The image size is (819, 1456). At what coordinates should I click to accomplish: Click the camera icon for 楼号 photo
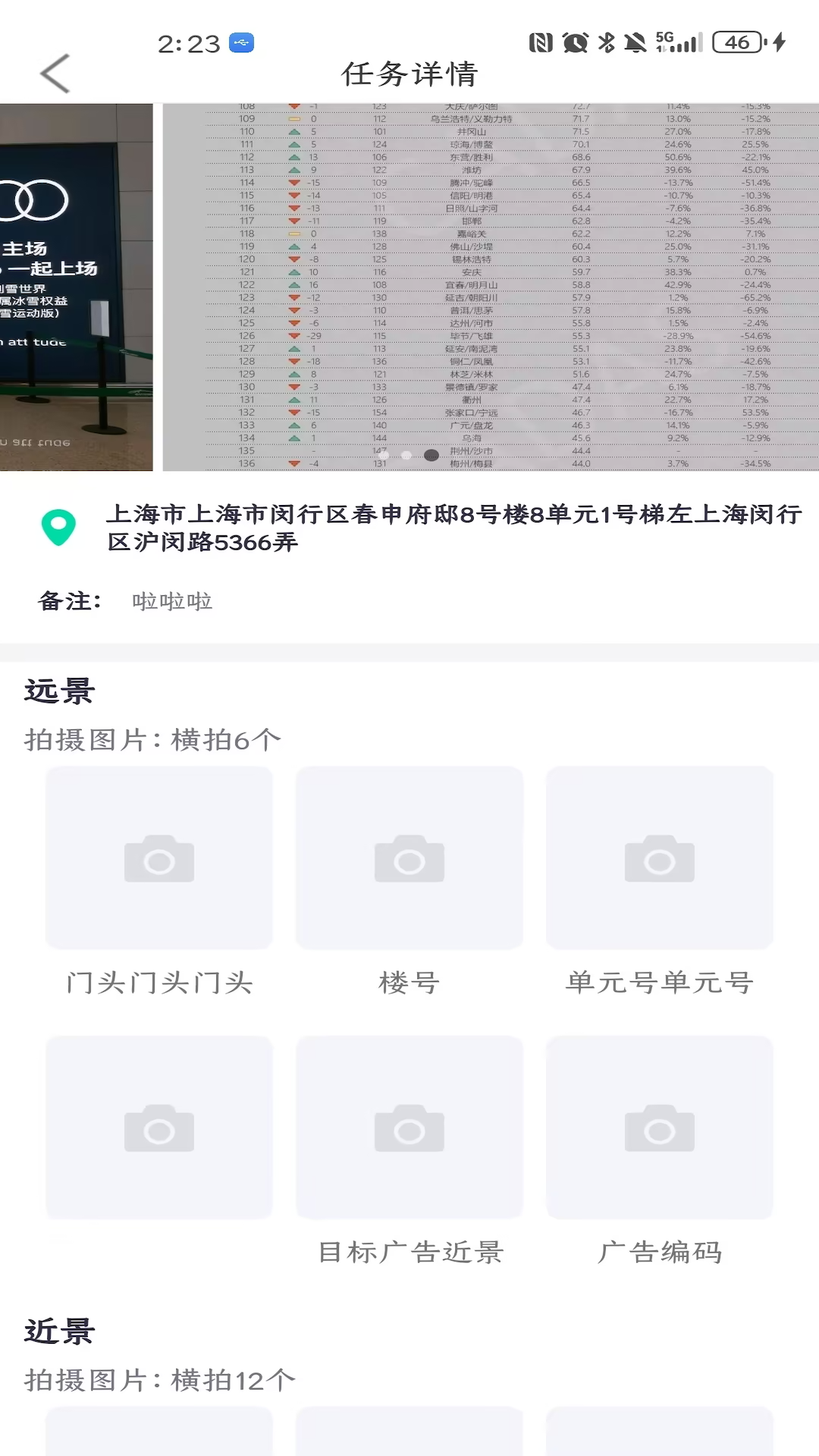click(409, 858)
